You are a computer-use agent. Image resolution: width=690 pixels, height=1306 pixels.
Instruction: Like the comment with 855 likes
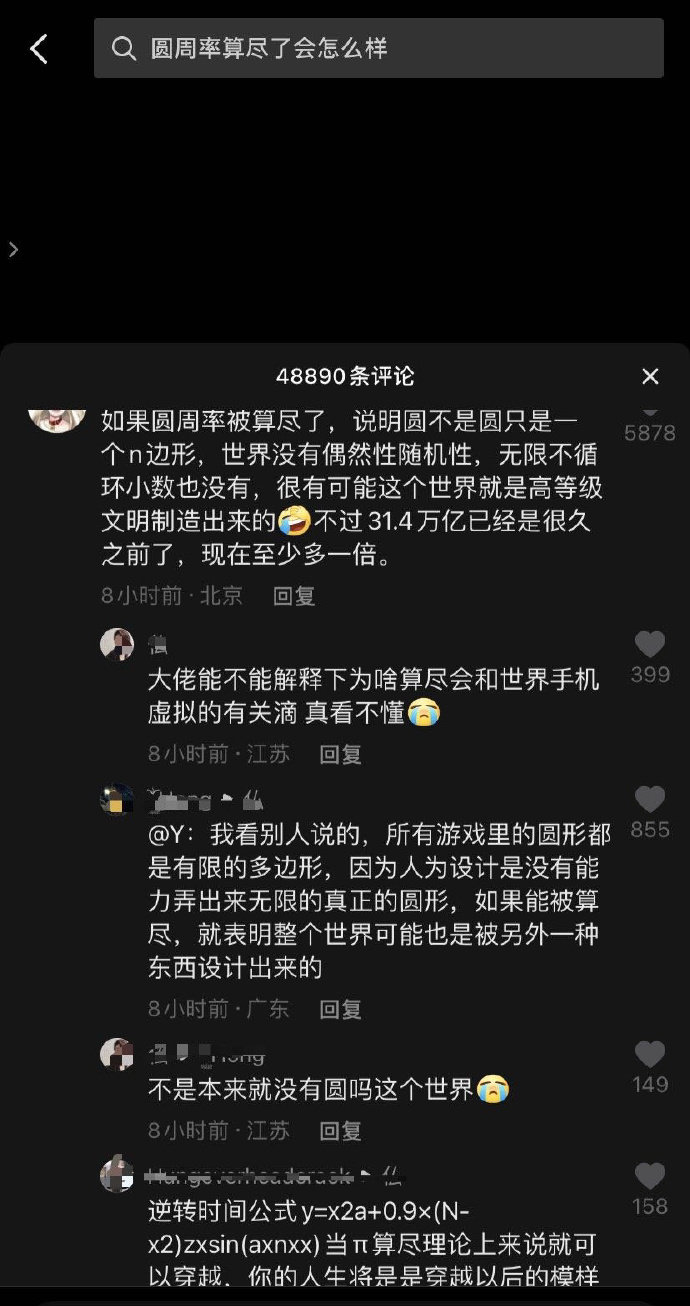coord(650,799)
